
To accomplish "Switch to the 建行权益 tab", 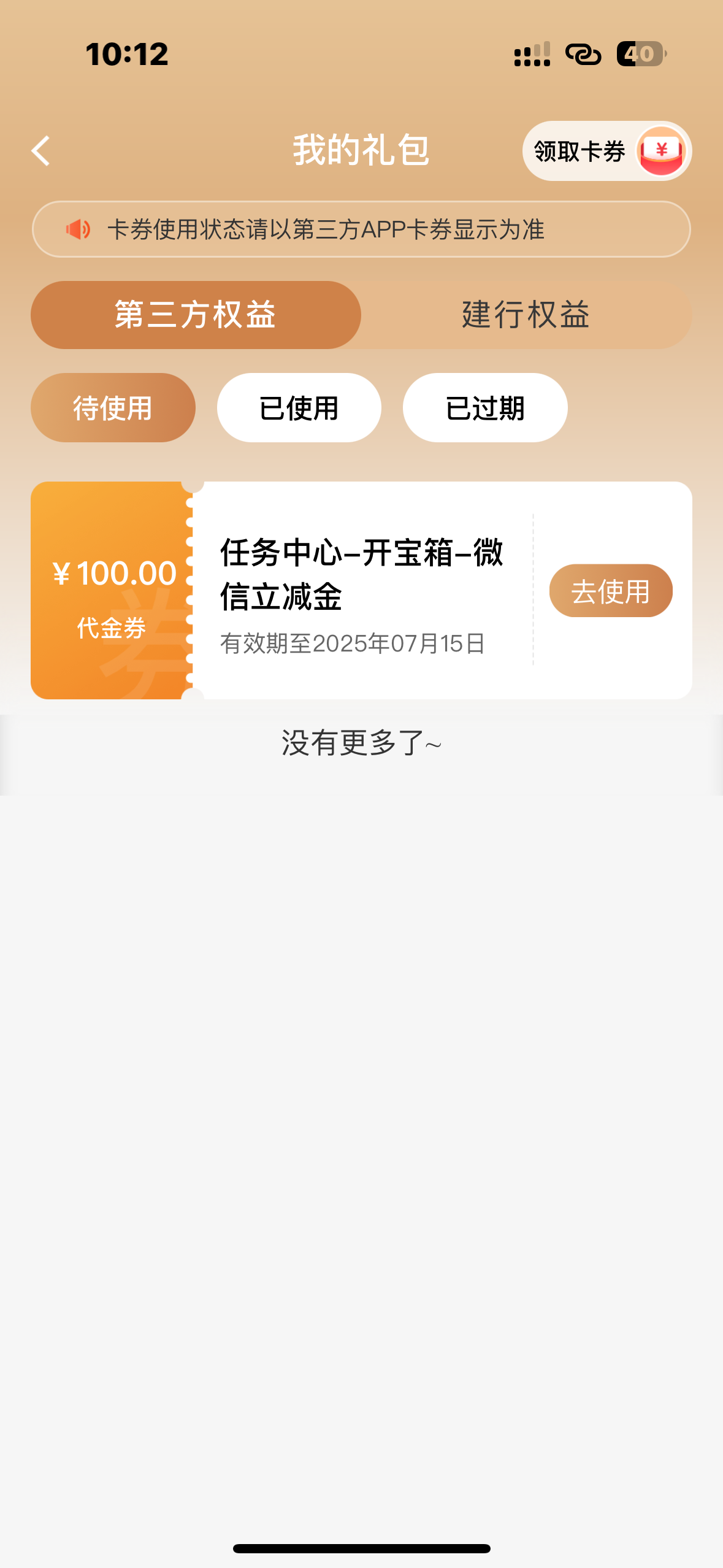I will point(526,315).
